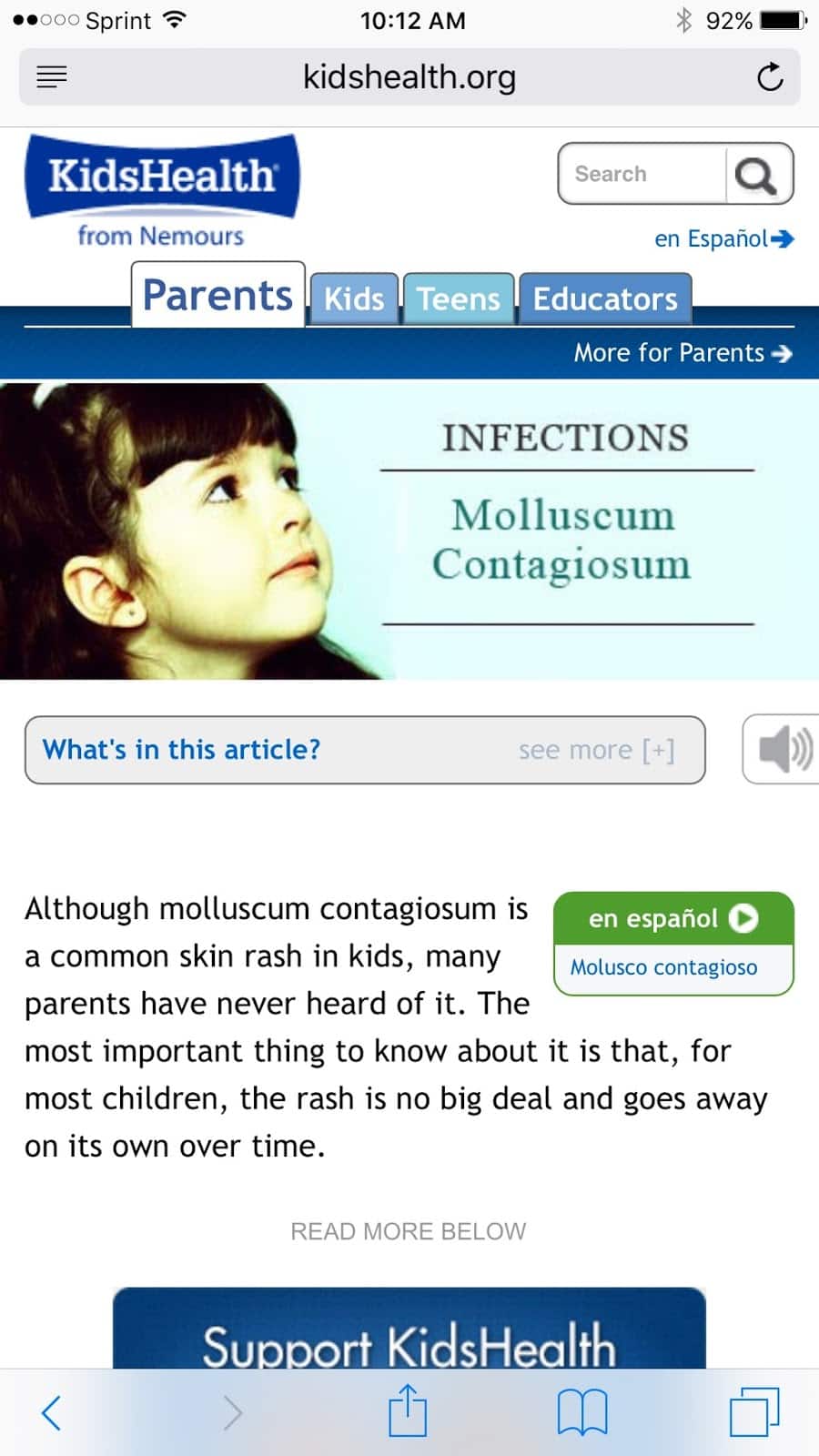The image size is (819, 1456).
Task: Open Safari reader view icon
Action: 52,77
